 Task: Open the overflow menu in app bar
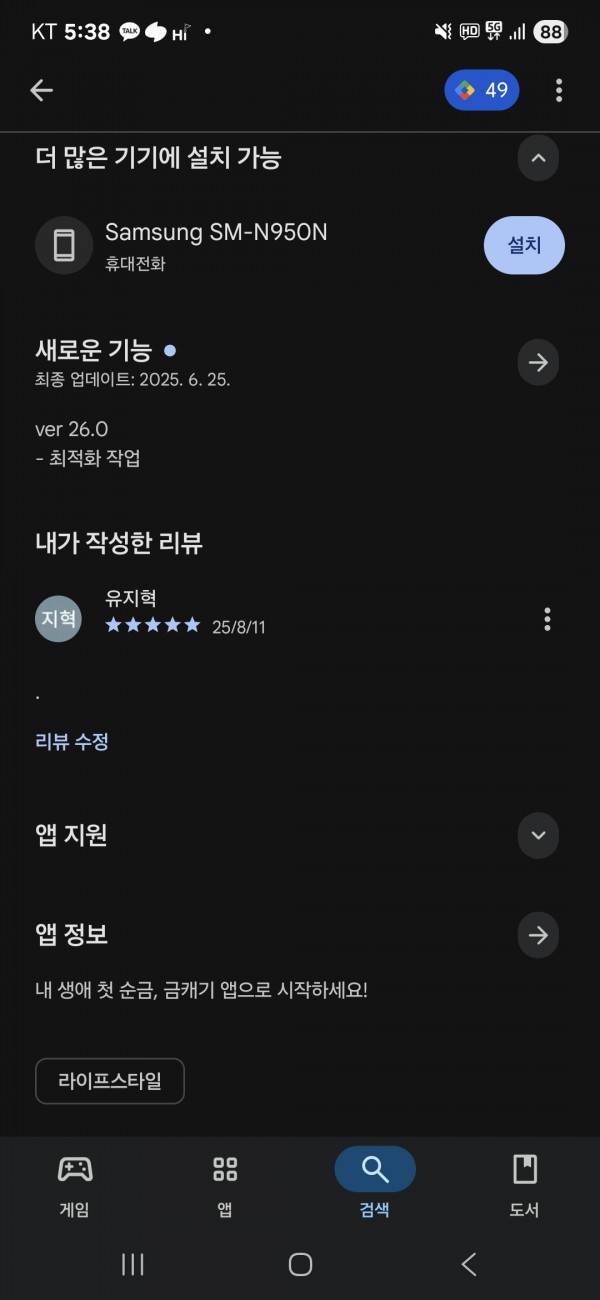click(x=559, y=90)
